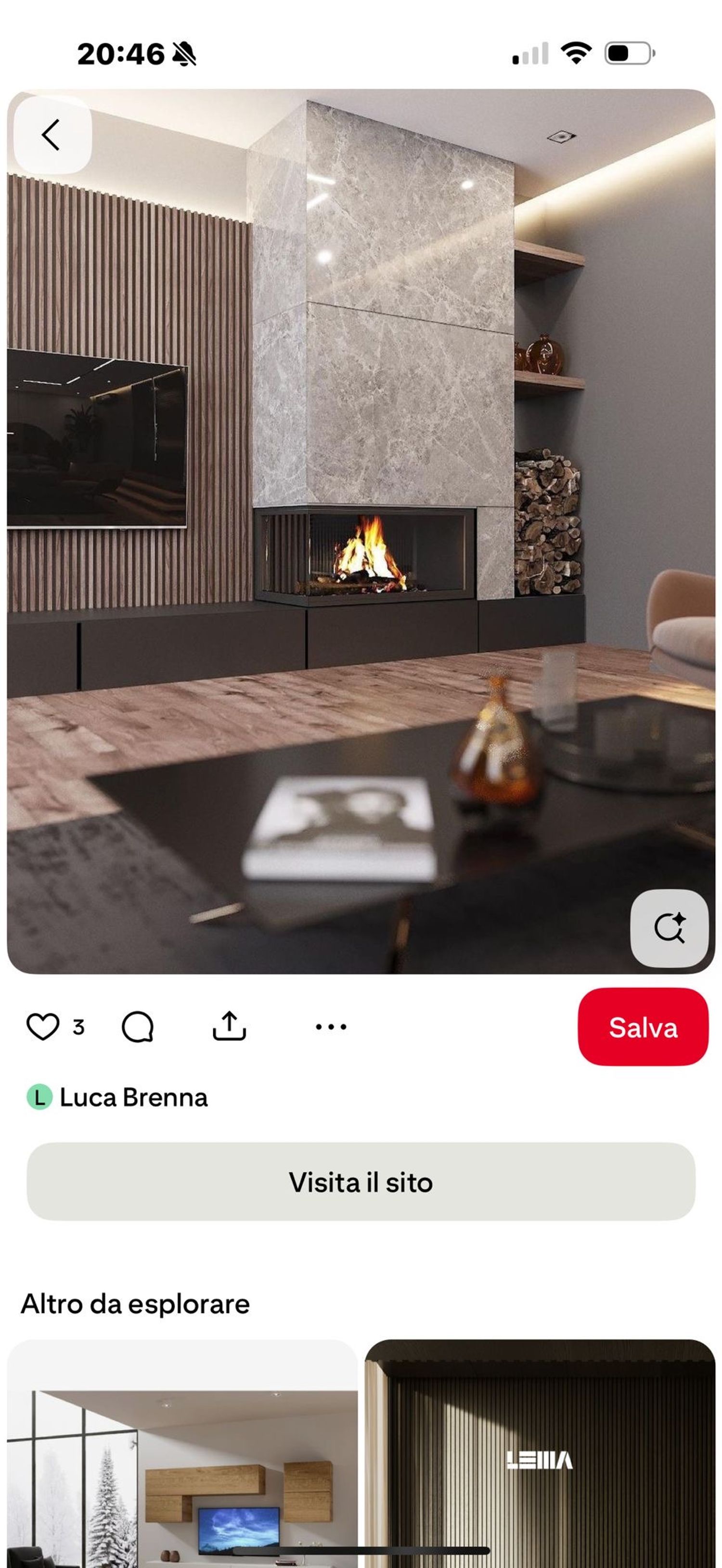Save the pin with Salva
Viewport: 722px width, 1568px height.
point(642,1027)
